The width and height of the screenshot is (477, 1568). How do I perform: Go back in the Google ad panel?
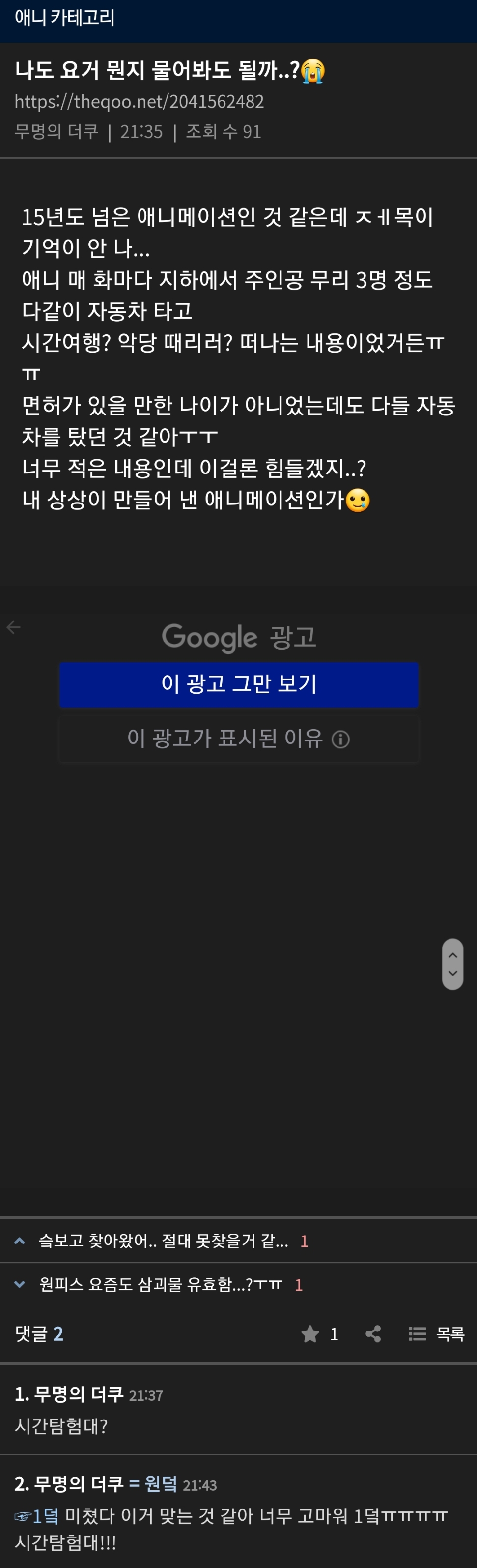tap(13, 627)
